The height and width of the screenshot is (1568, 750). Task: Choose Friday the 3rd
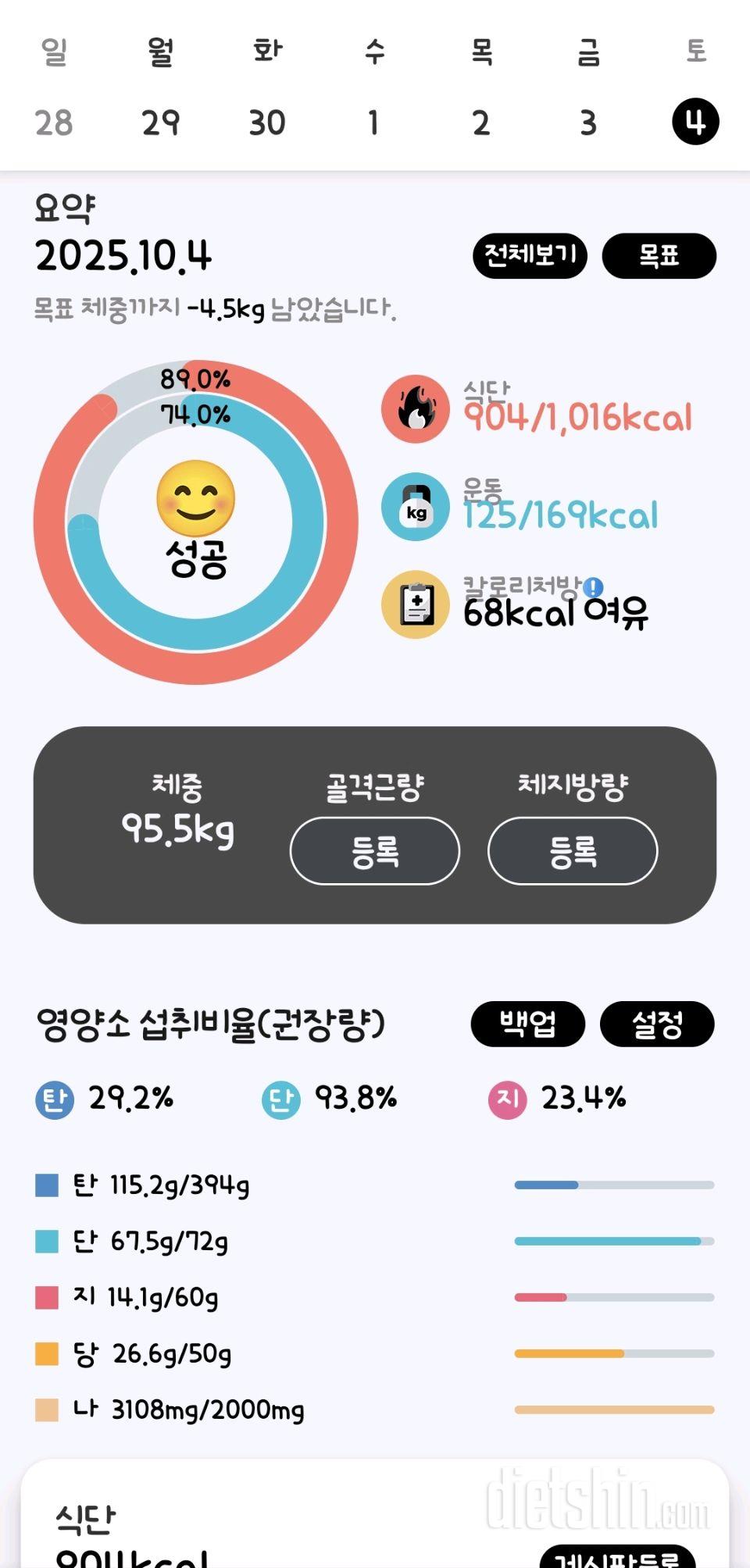click(x=588, y=123)
